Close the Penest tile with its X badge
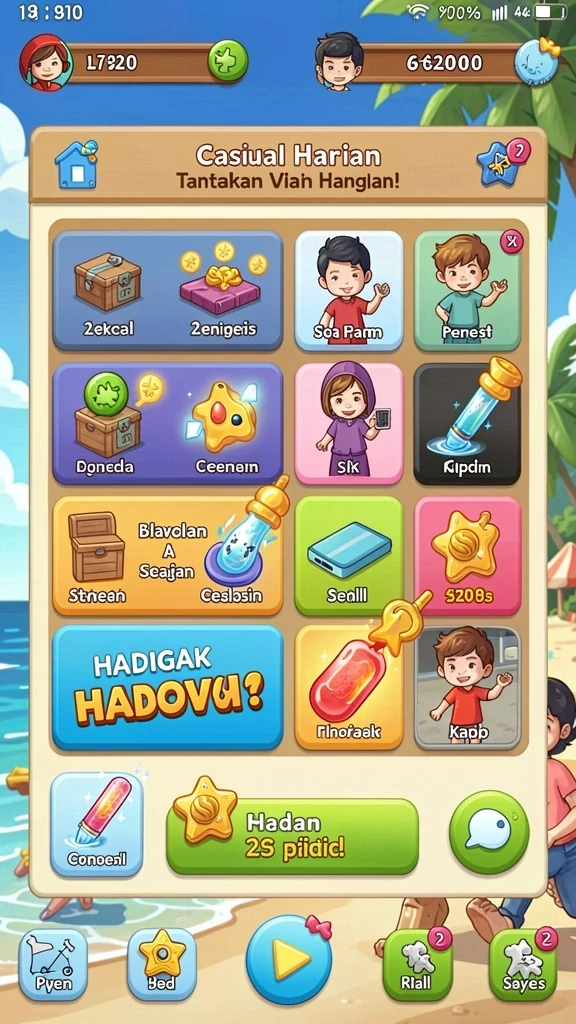Screen dimensions: 576x1024 [x=511, y=242]
